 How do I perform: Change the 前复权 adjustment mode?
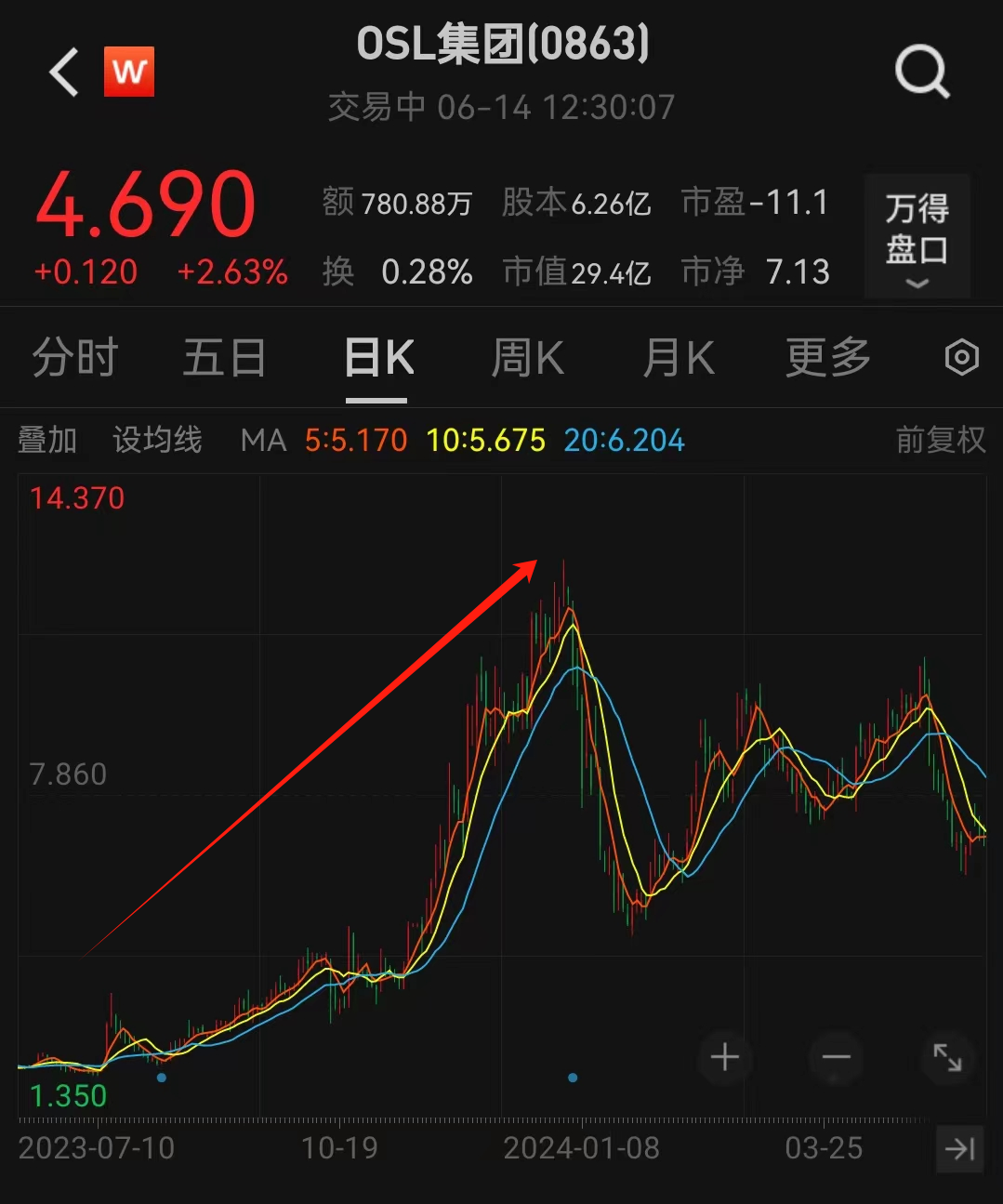(x=940, y=440)
